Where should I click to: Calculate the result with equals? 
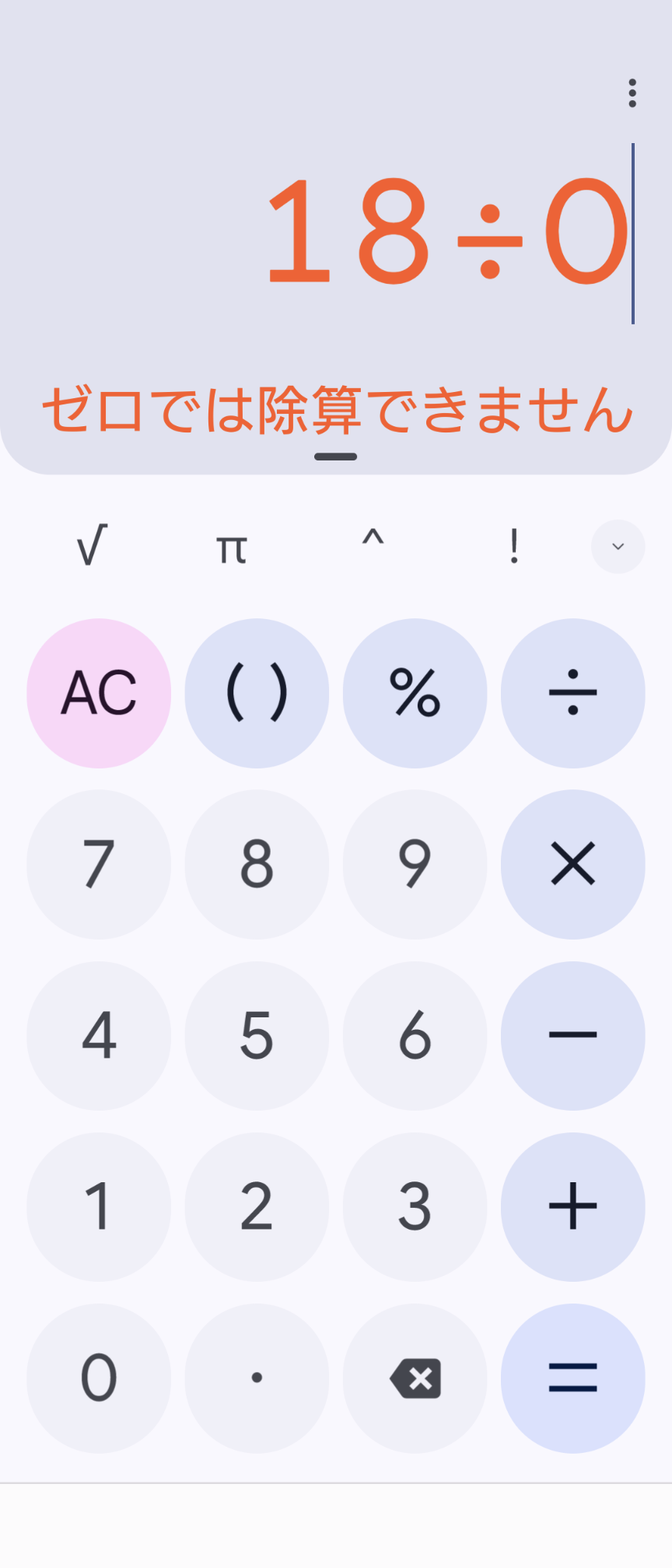click(x=572, y=1377)
